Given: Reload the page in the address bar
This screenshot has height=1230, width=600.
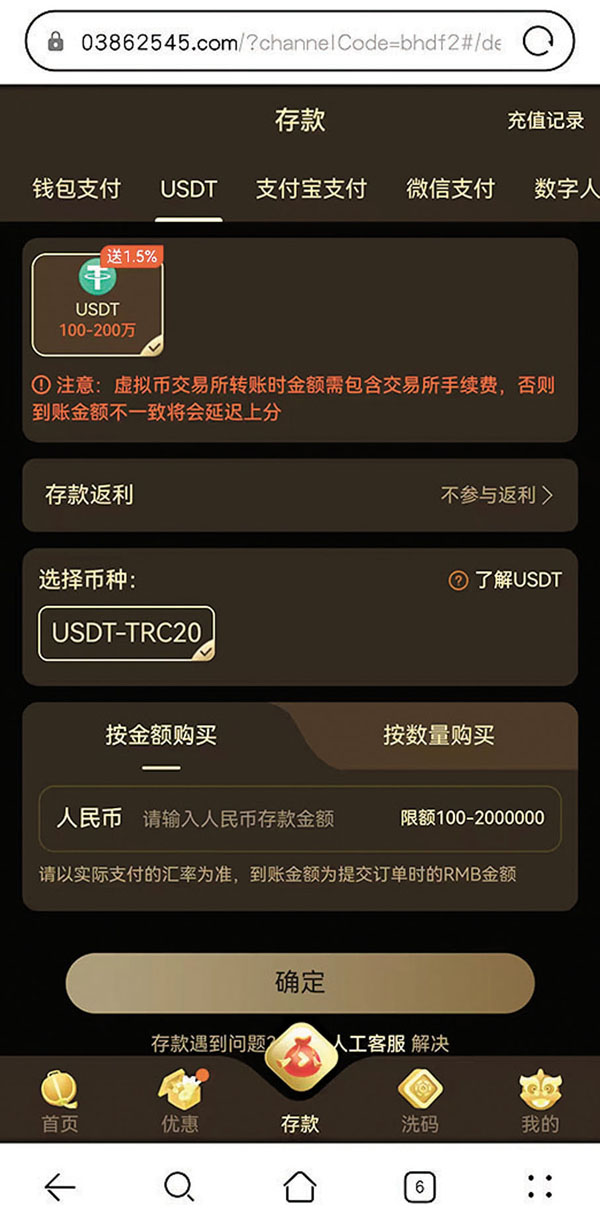Looking at the screenshot, I should (539, 42).
